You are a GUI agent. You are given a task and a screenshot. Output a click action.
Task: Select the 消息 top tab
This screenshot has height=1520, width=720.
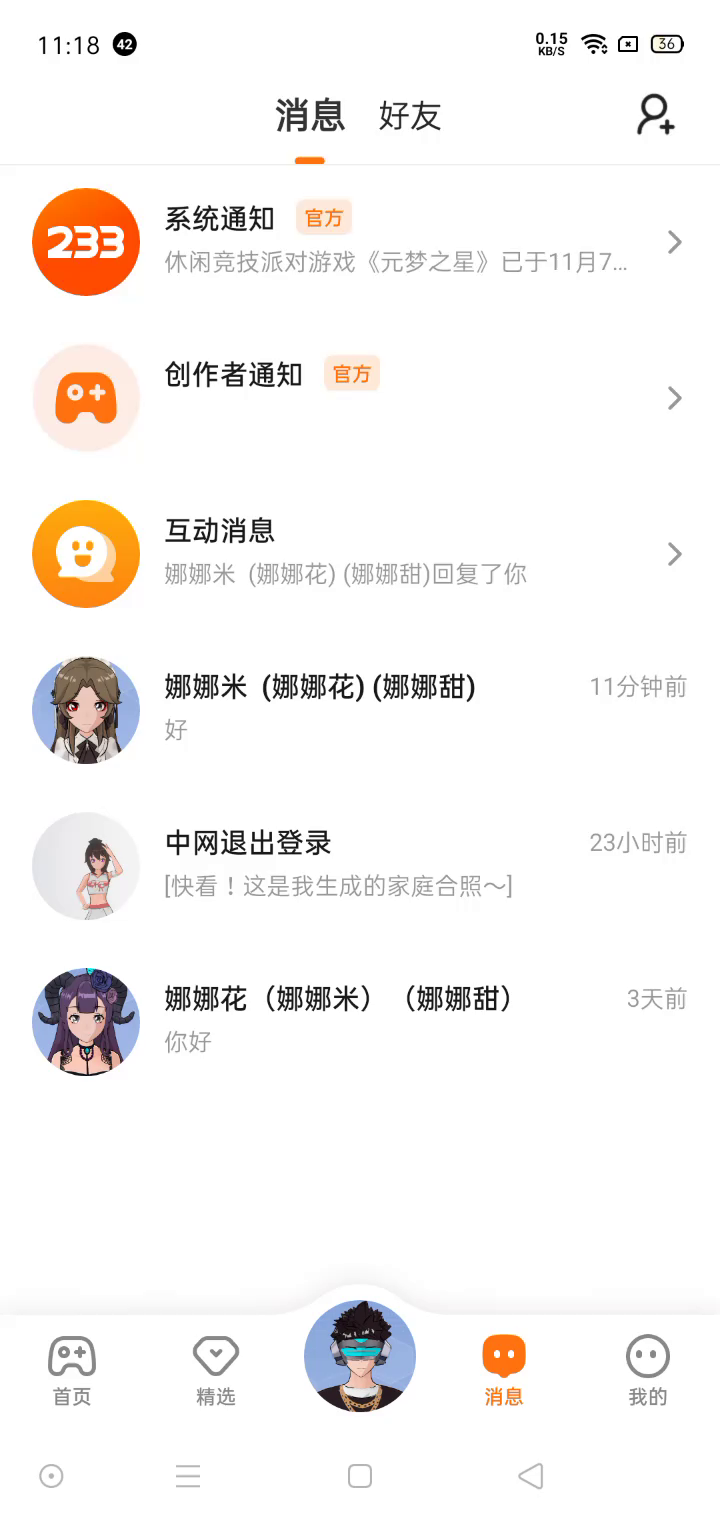pos(310,116)
